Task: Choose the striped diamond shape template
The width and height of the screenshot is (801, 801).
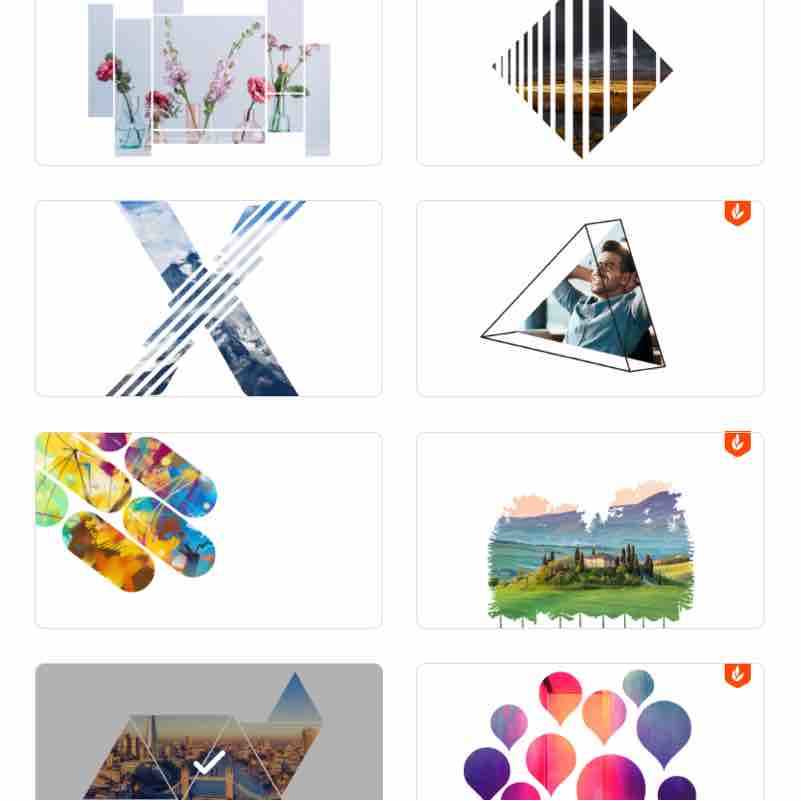Action: click(x=590, y=80)
